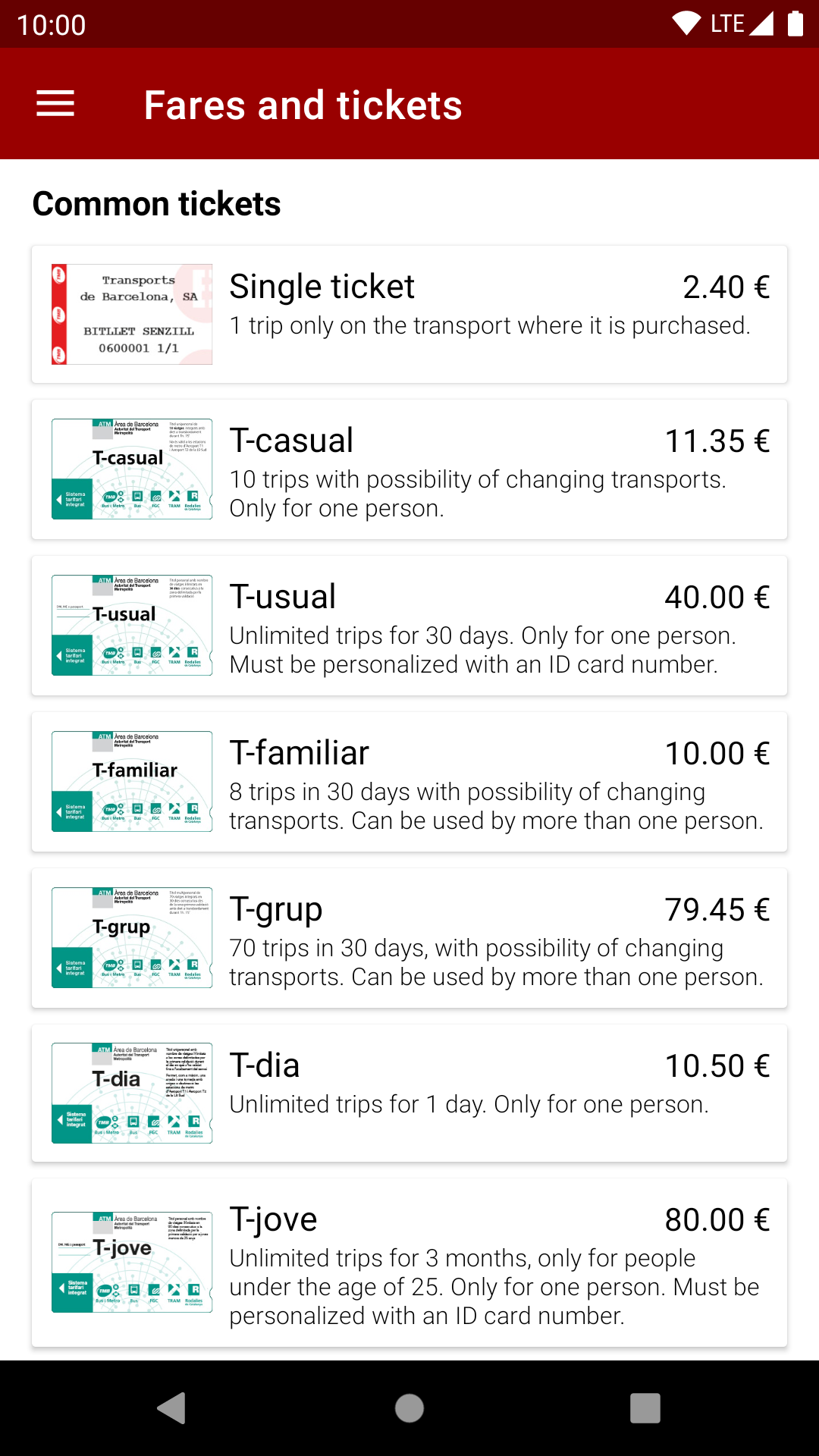The height and width of the screenshot is (1456, 819).
Task: Open the T-familiar ticket card
Action: point(409,782)
